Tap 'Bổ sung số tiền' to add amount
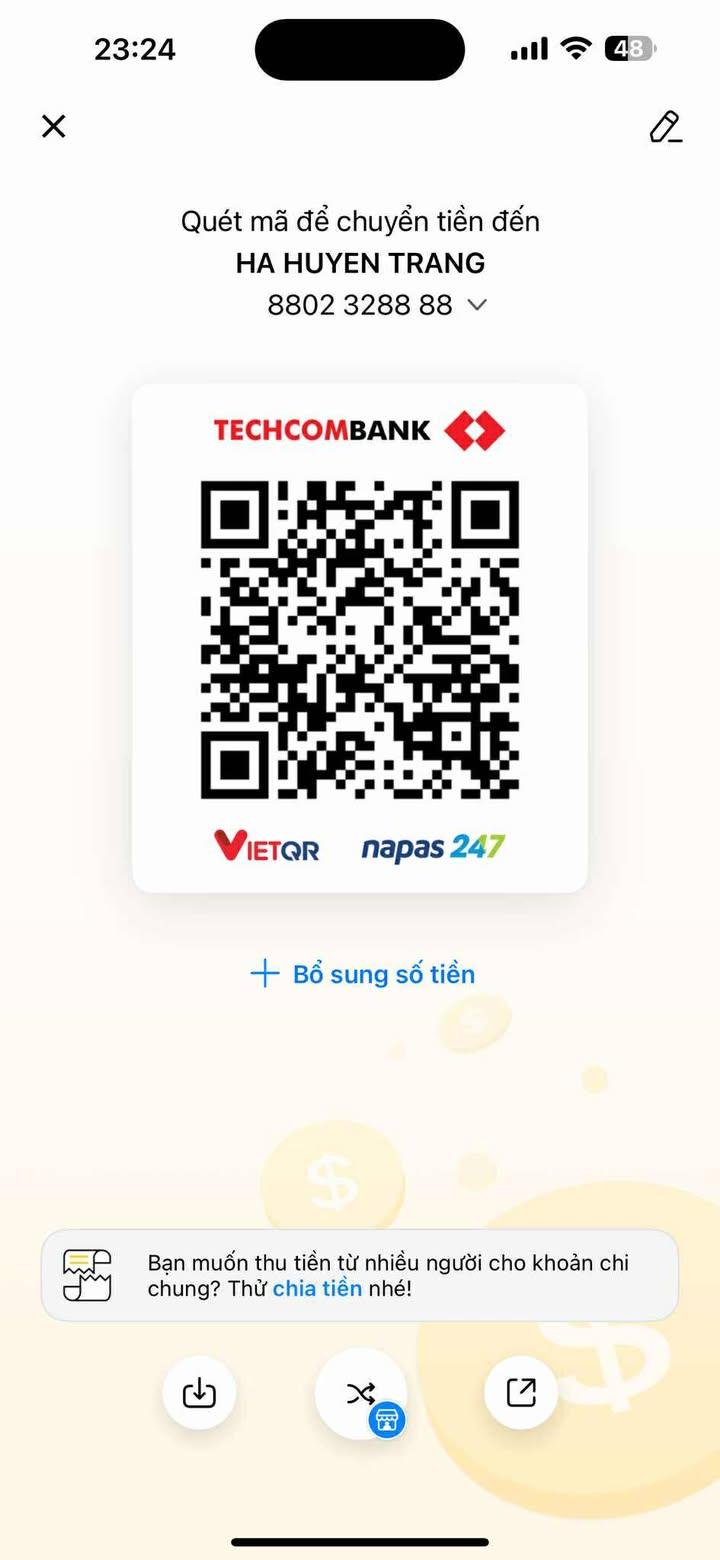 [362, 974]
